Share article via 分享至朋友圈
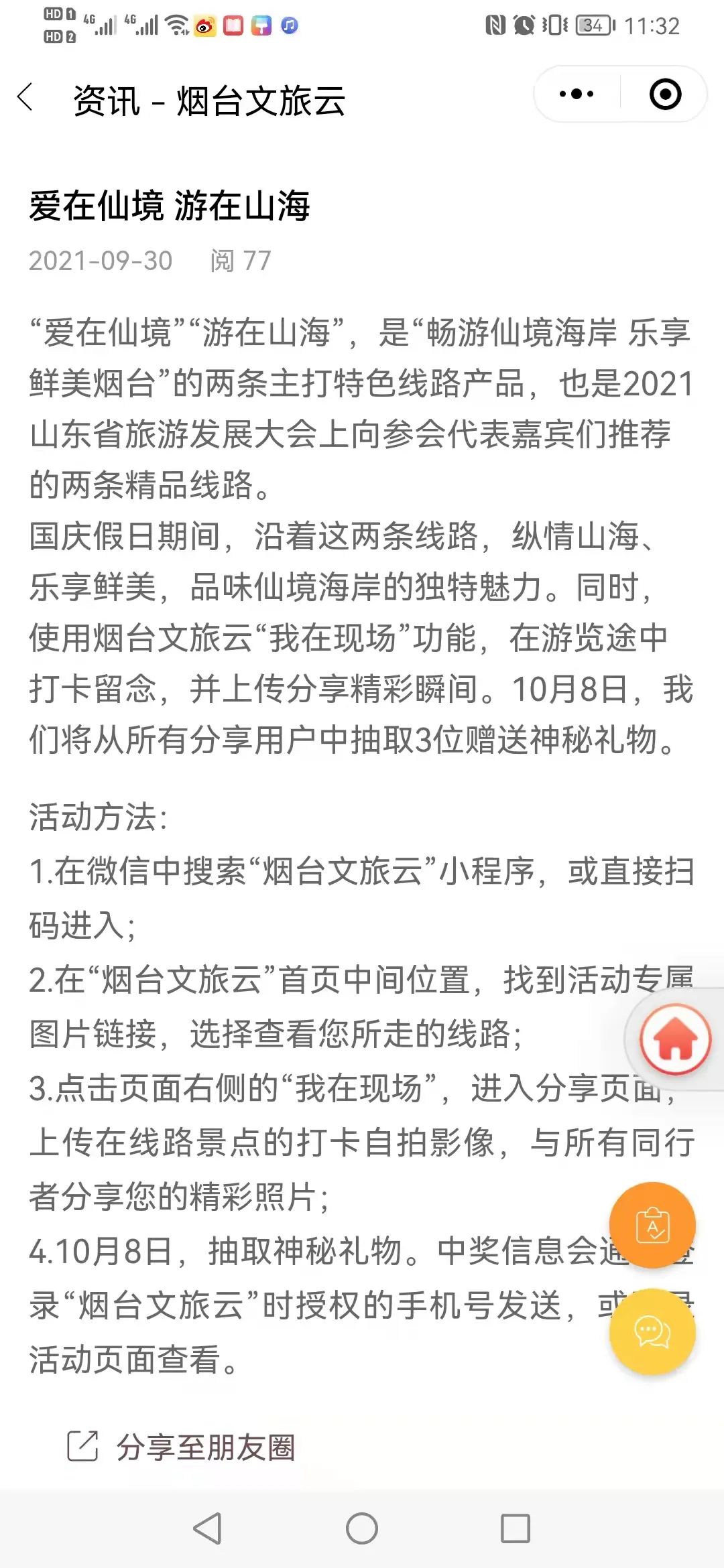The height and width of the screenshot is (1568, 724). point(182,1446)
